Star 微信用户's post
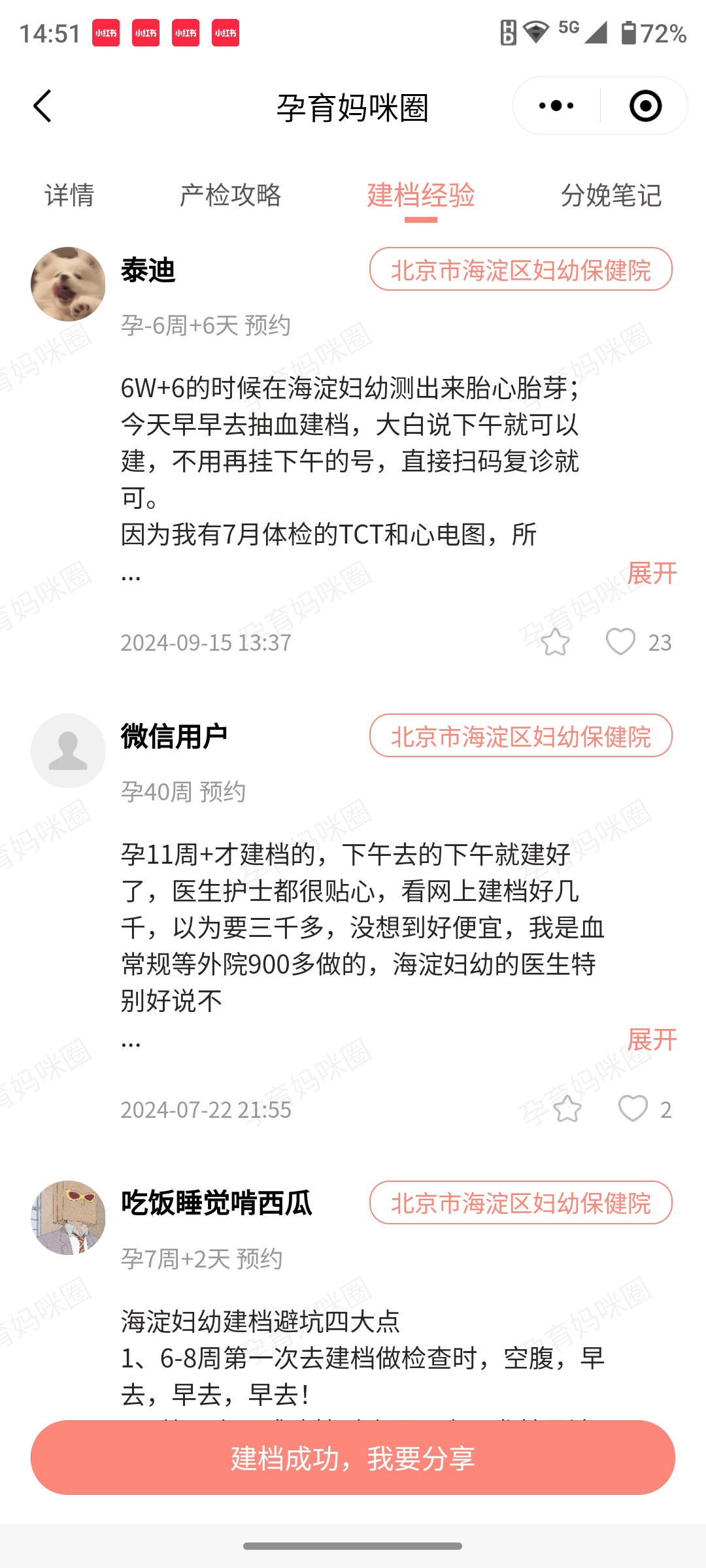 (x=567, y=1109)
